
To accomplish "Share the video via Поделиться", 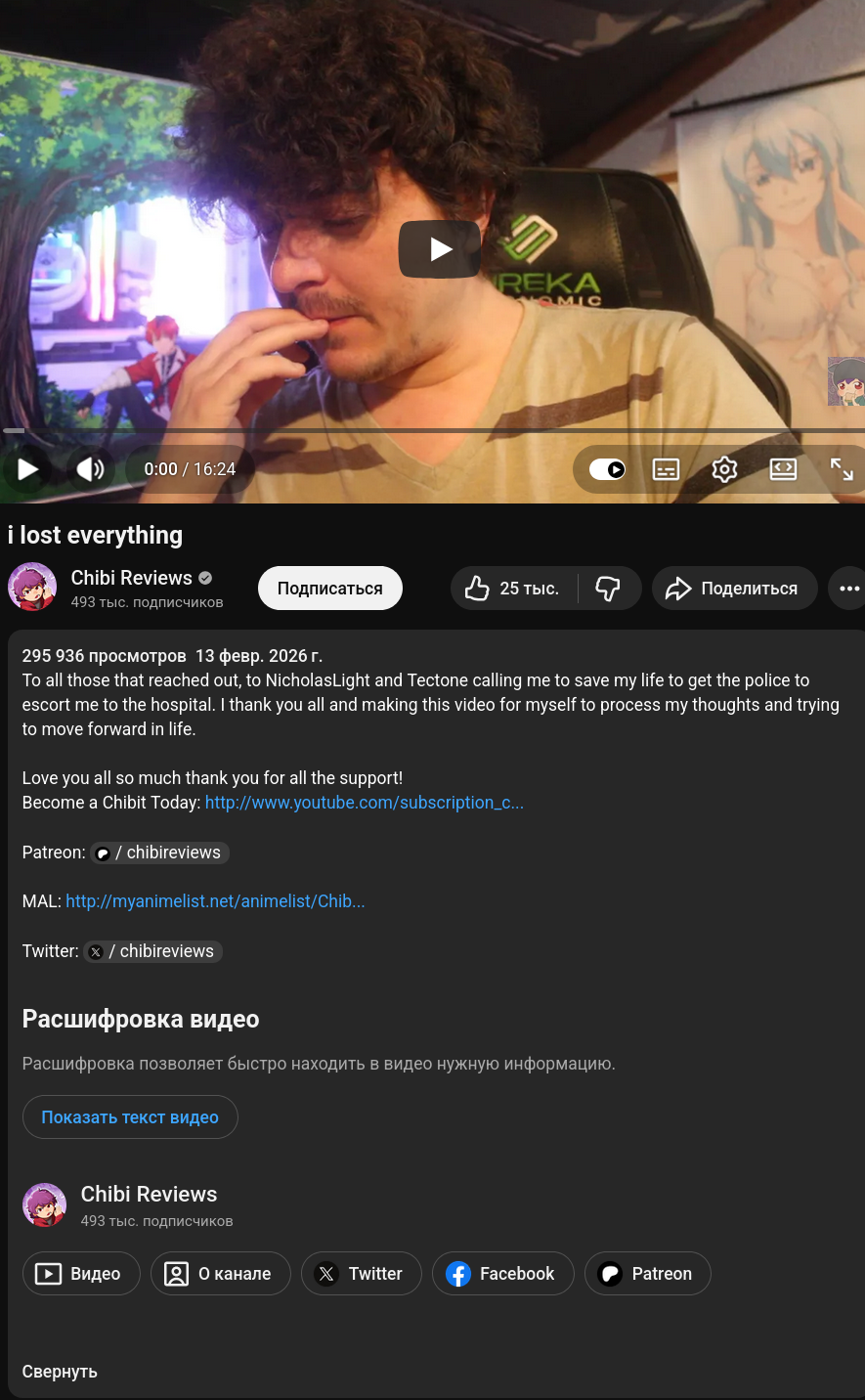I will 733,589.
